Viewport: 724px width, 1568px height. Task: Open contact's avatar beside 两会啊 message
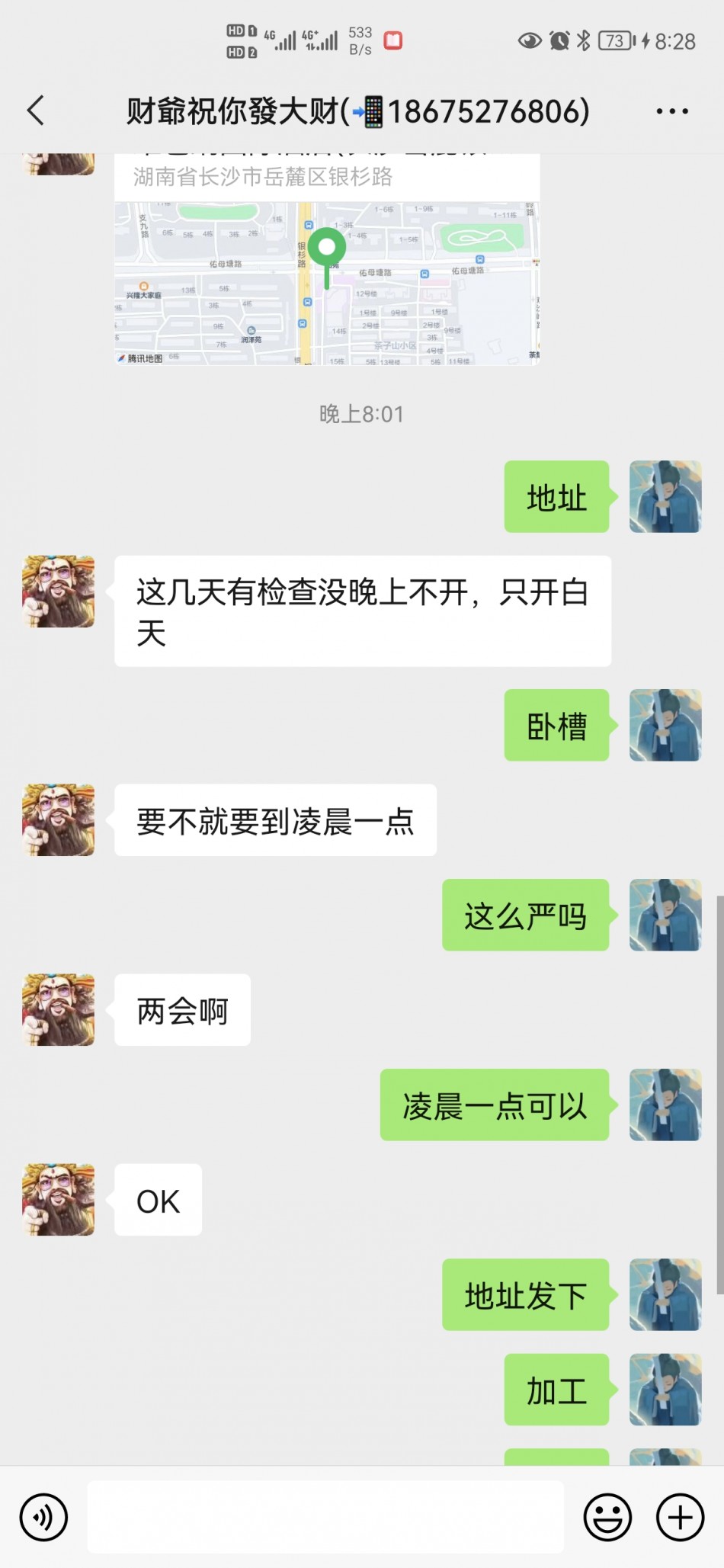(59, 1009)
